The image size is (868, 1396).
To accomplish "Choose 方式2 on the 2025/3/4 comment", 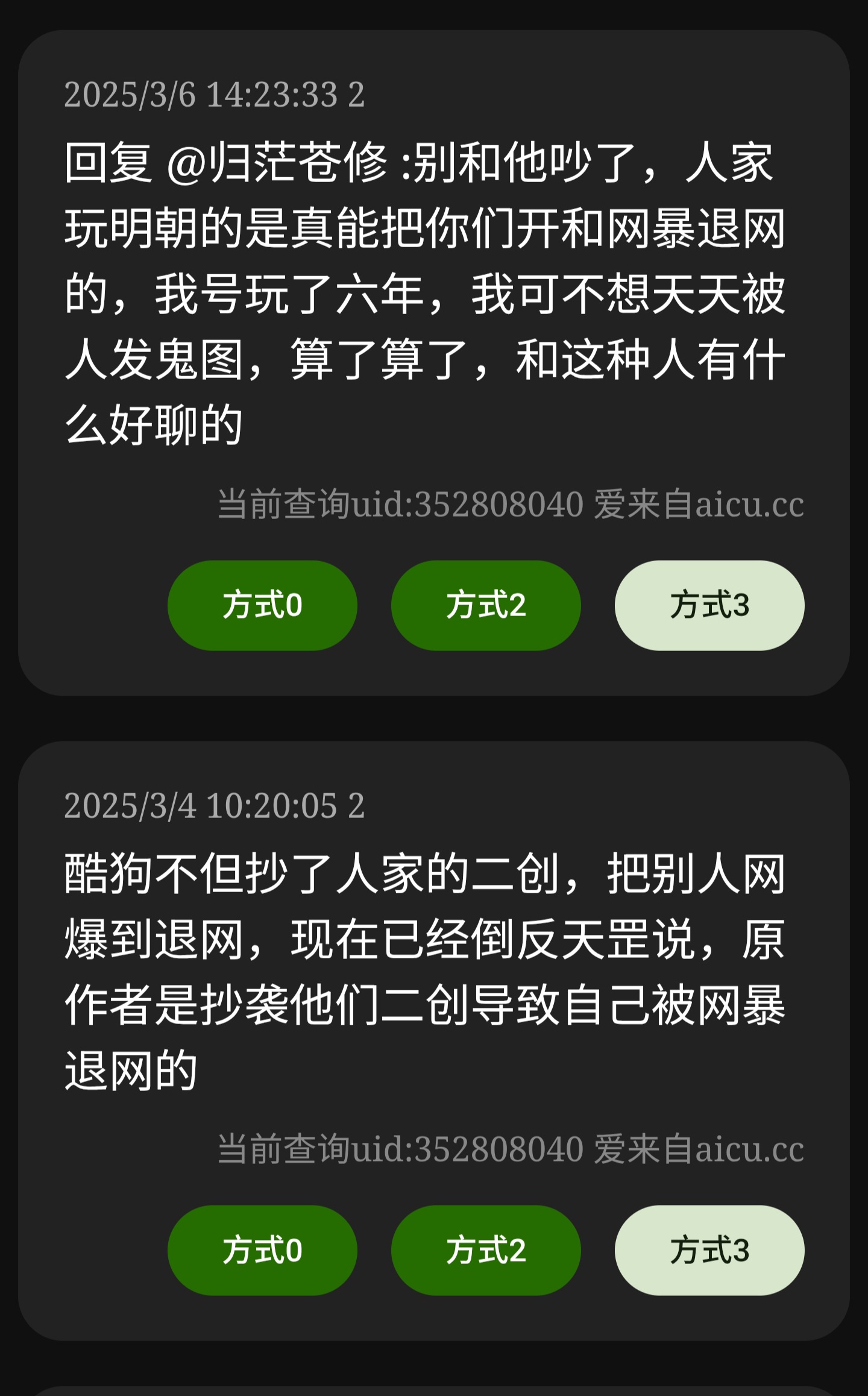I will tap(486, 1250).
